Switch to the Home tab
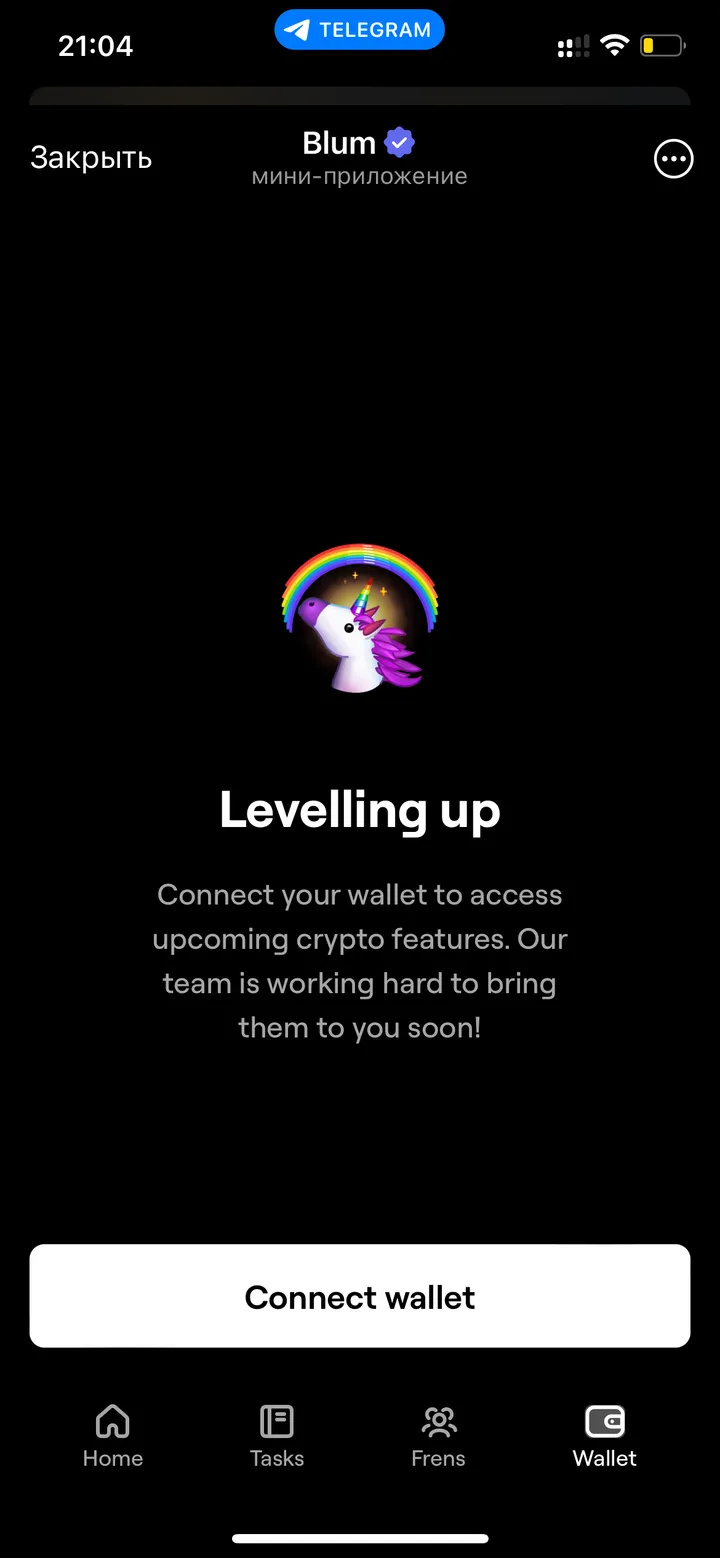Screen dimensions: 720x1558 pos(113,1436)
